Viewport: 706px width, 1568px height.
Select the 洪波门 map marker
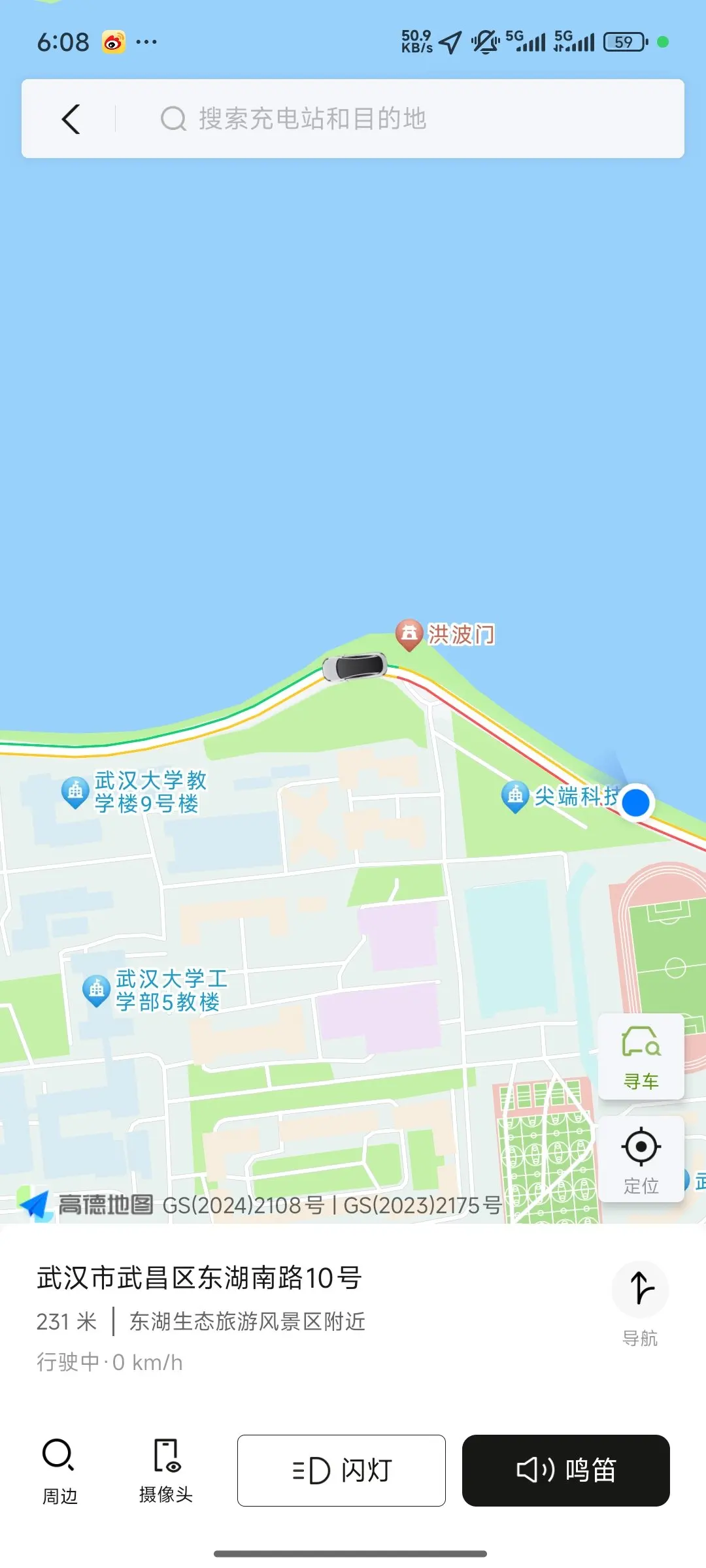(x=409, y=634)
